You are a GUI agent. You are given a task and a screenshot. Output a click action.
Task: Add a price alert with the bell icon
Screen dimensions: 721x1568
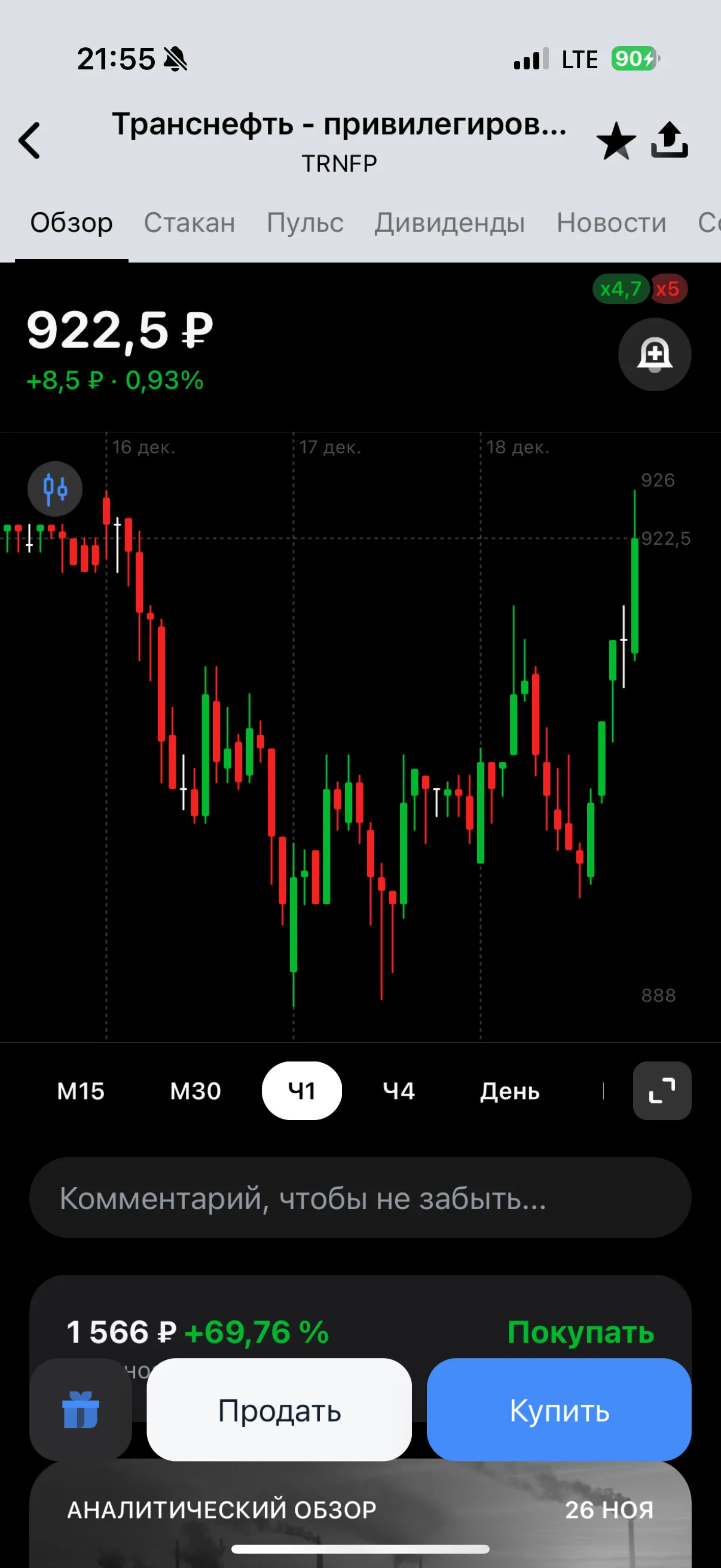tap(655, 354)
